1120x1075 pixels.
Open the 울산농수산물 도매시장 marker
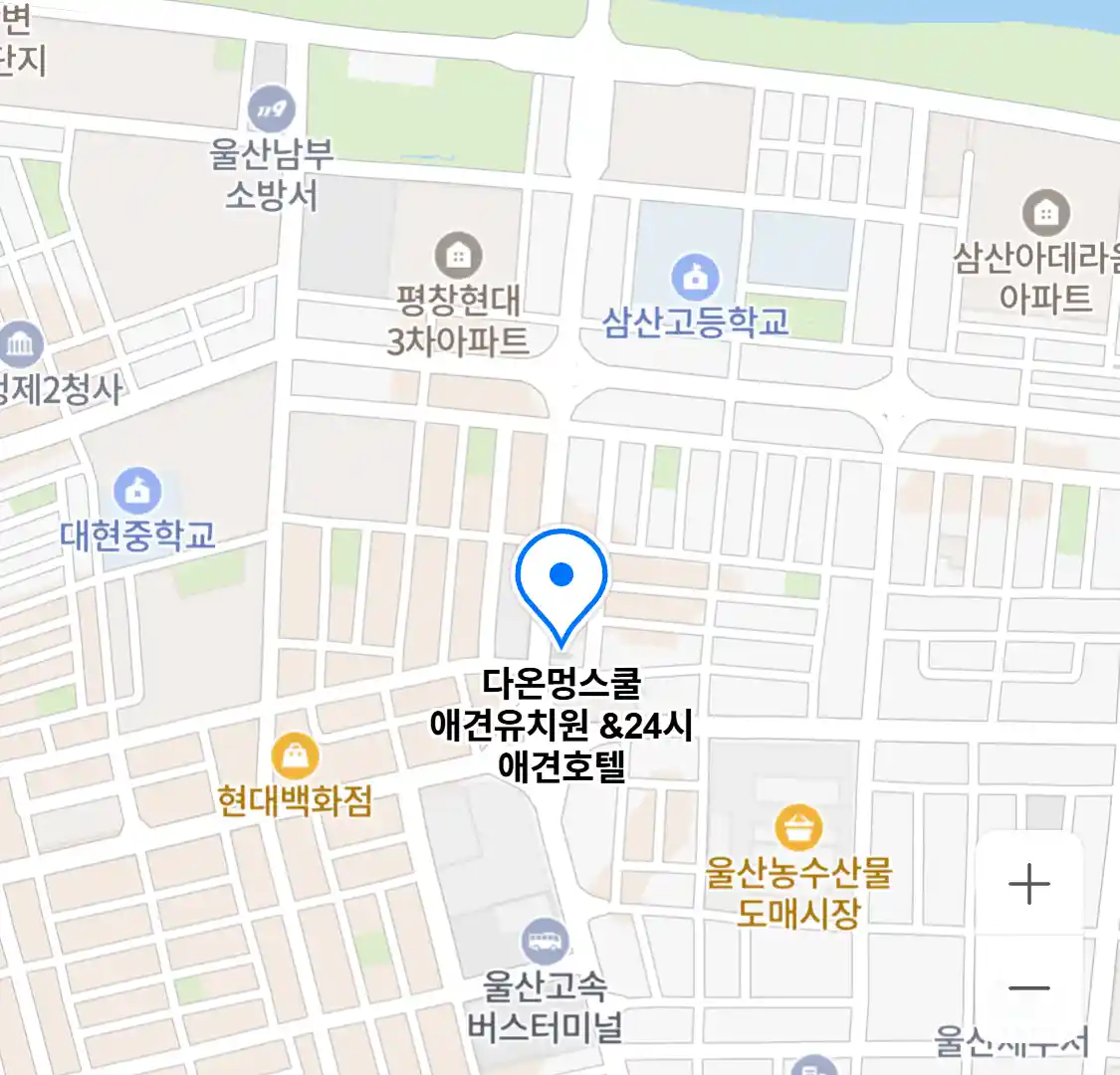click(x=798, y=829)
